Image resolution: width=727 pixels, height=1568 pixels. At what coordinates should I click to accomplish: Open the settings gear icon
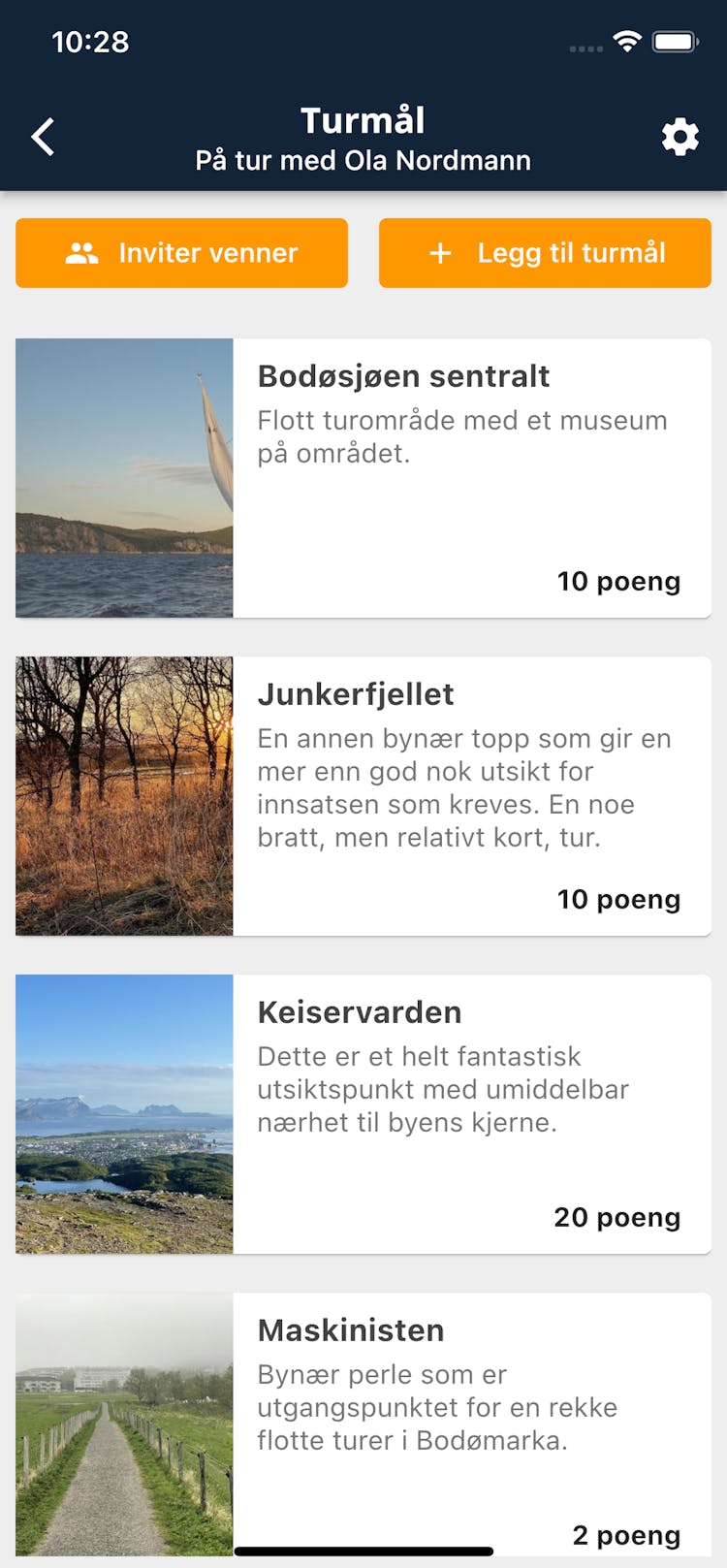[x=680, y=137]
